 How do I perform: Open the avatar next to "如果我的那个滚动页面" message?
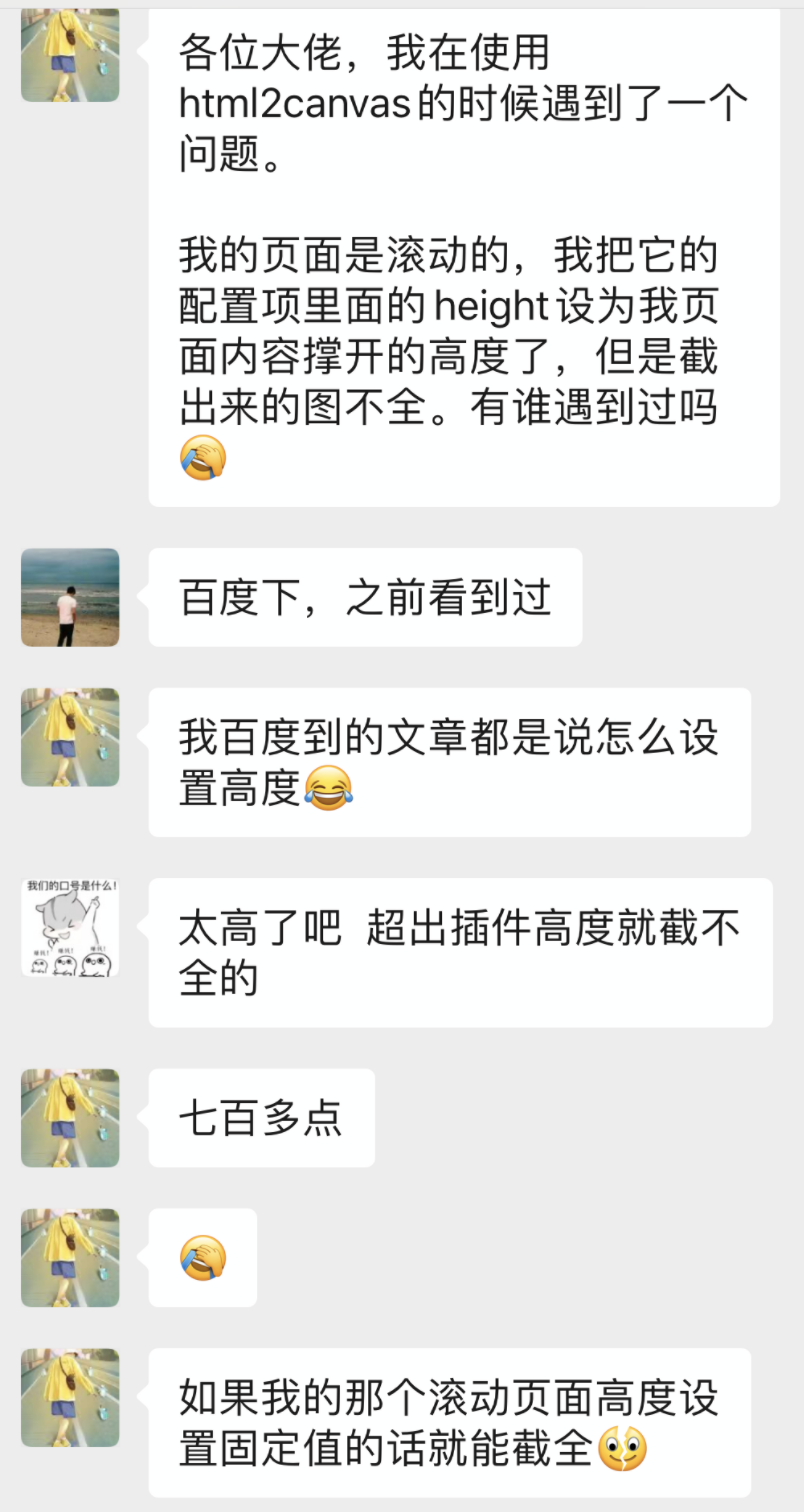(x=70, y=1397)
